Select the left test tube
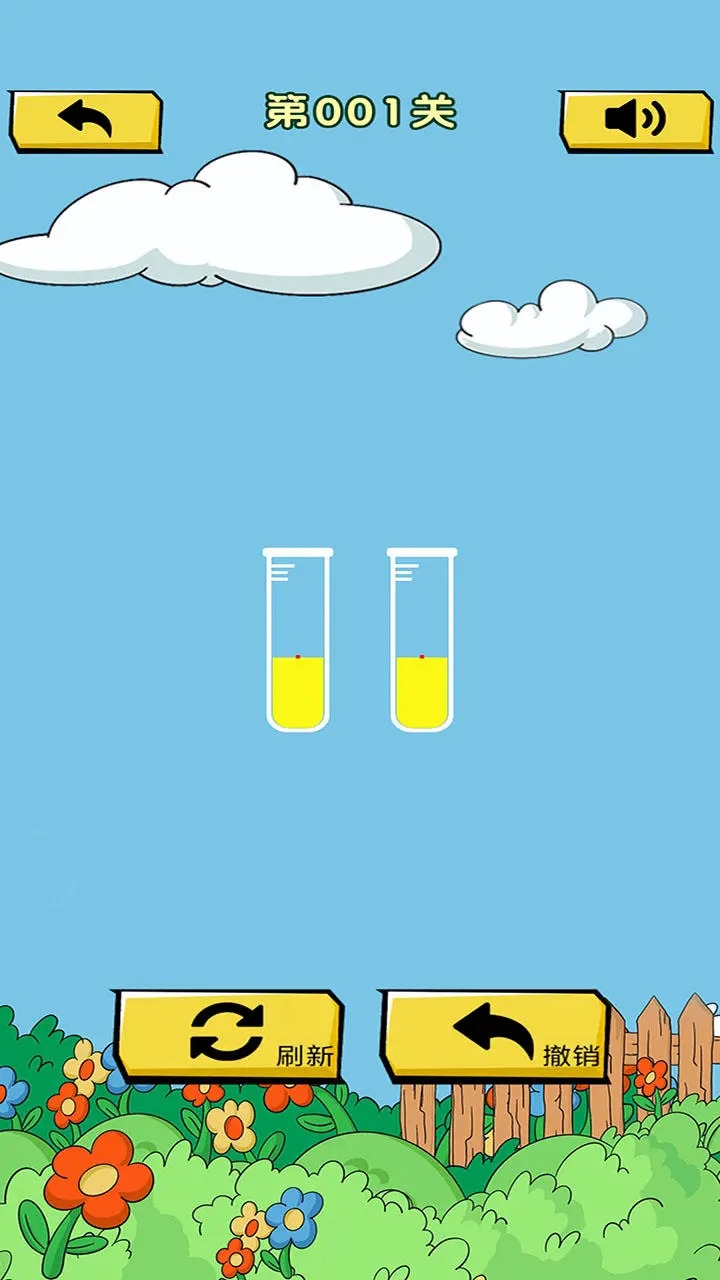Image resolution: width=720 pixels, height=1280 pixels. 298,640
